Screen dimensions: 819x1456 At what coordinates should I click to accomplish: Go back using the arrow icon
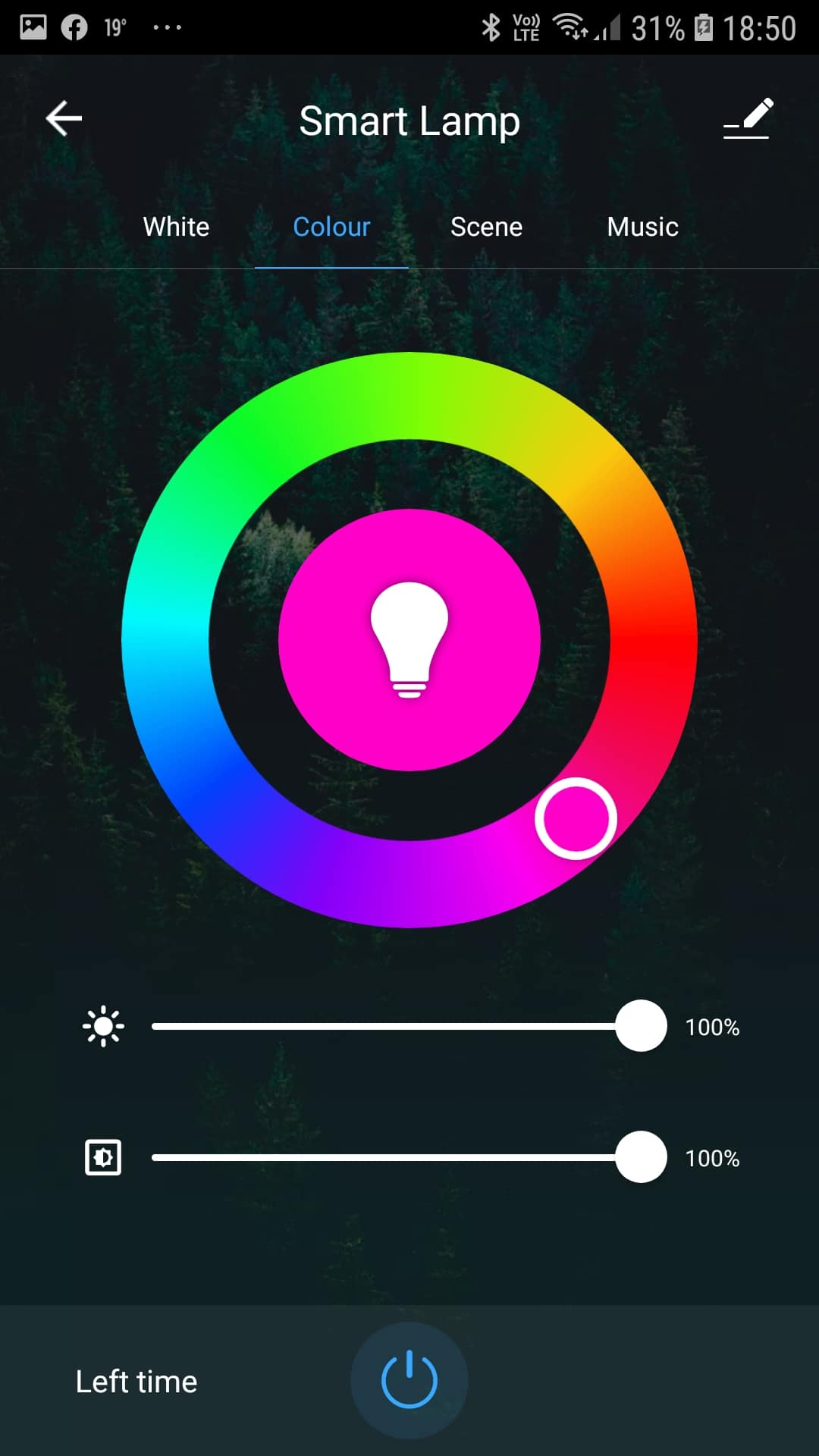point(64,118)
